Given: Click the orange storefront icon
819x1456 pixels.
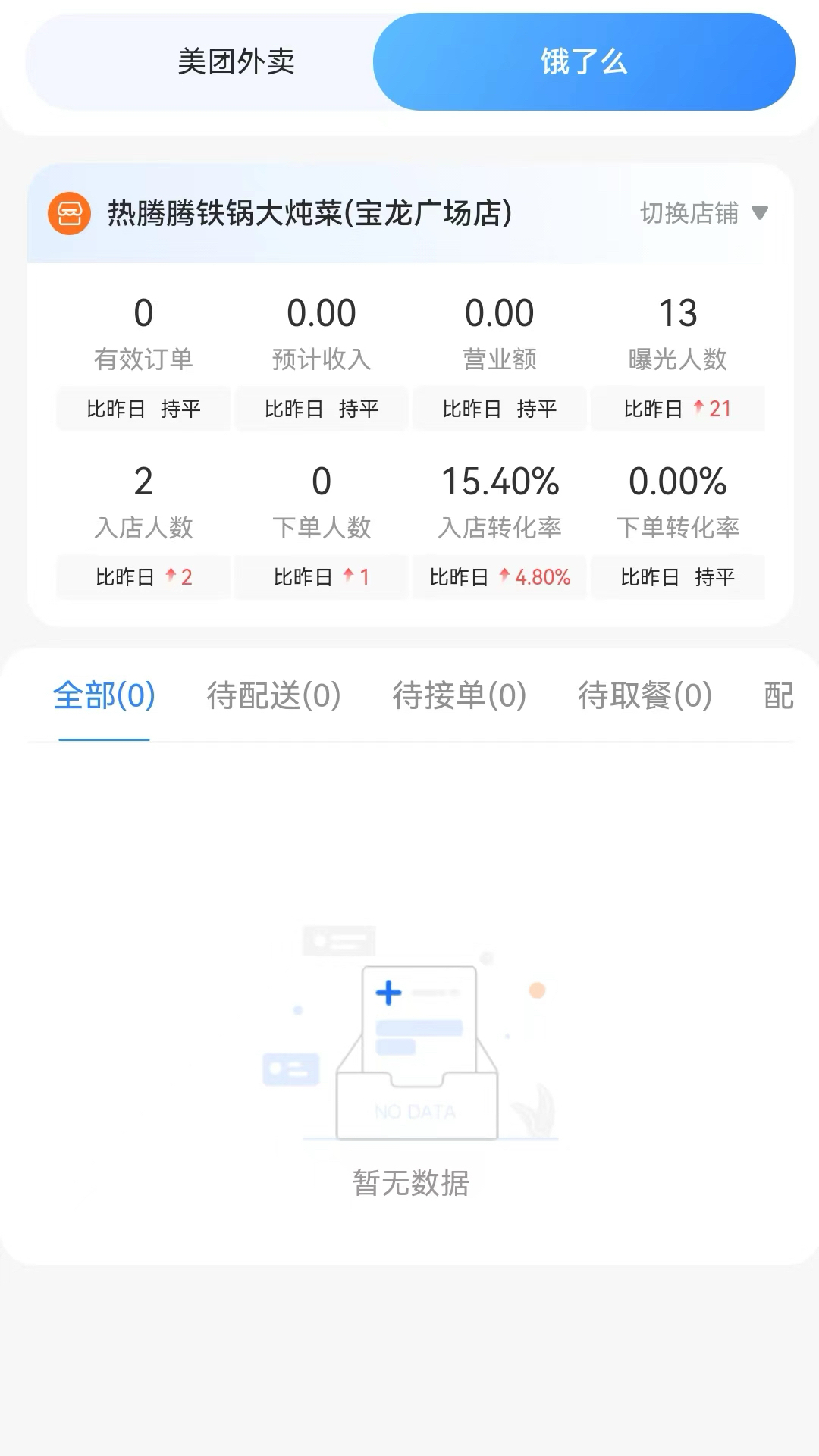Looking at the screenshot, I should [69, 213].
